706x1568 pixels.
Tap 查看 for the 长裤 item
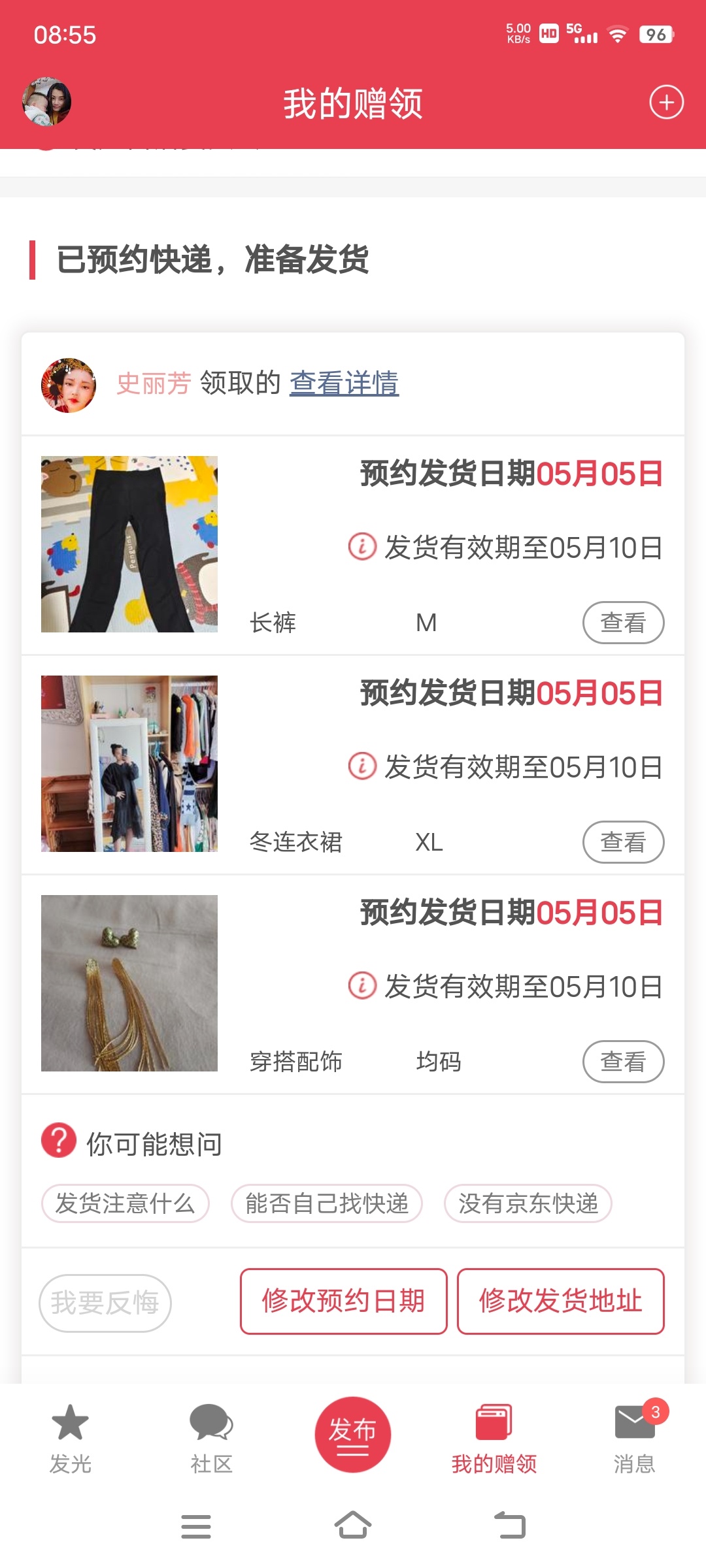point(623,623)
